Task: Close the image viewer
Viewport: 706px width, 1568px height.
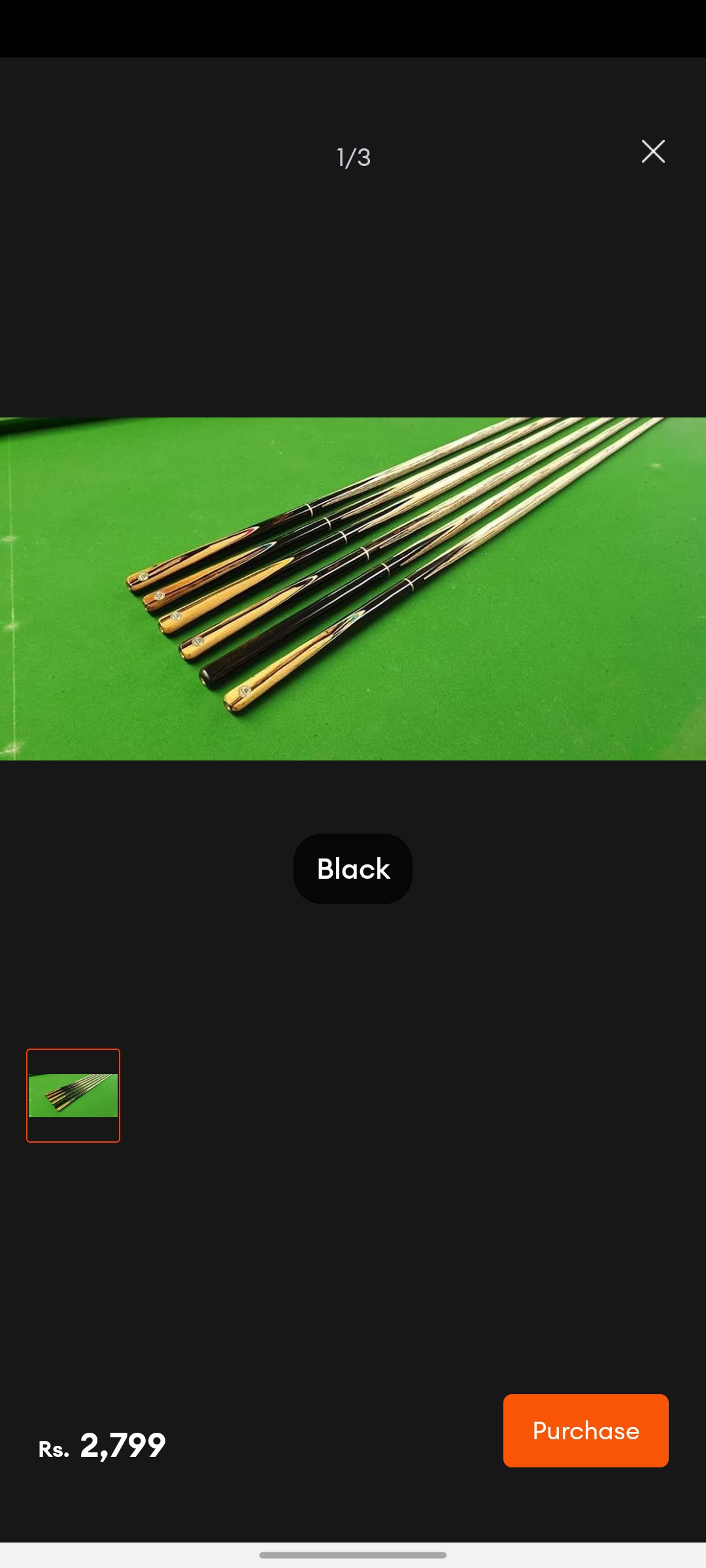Action: (652, 152)
